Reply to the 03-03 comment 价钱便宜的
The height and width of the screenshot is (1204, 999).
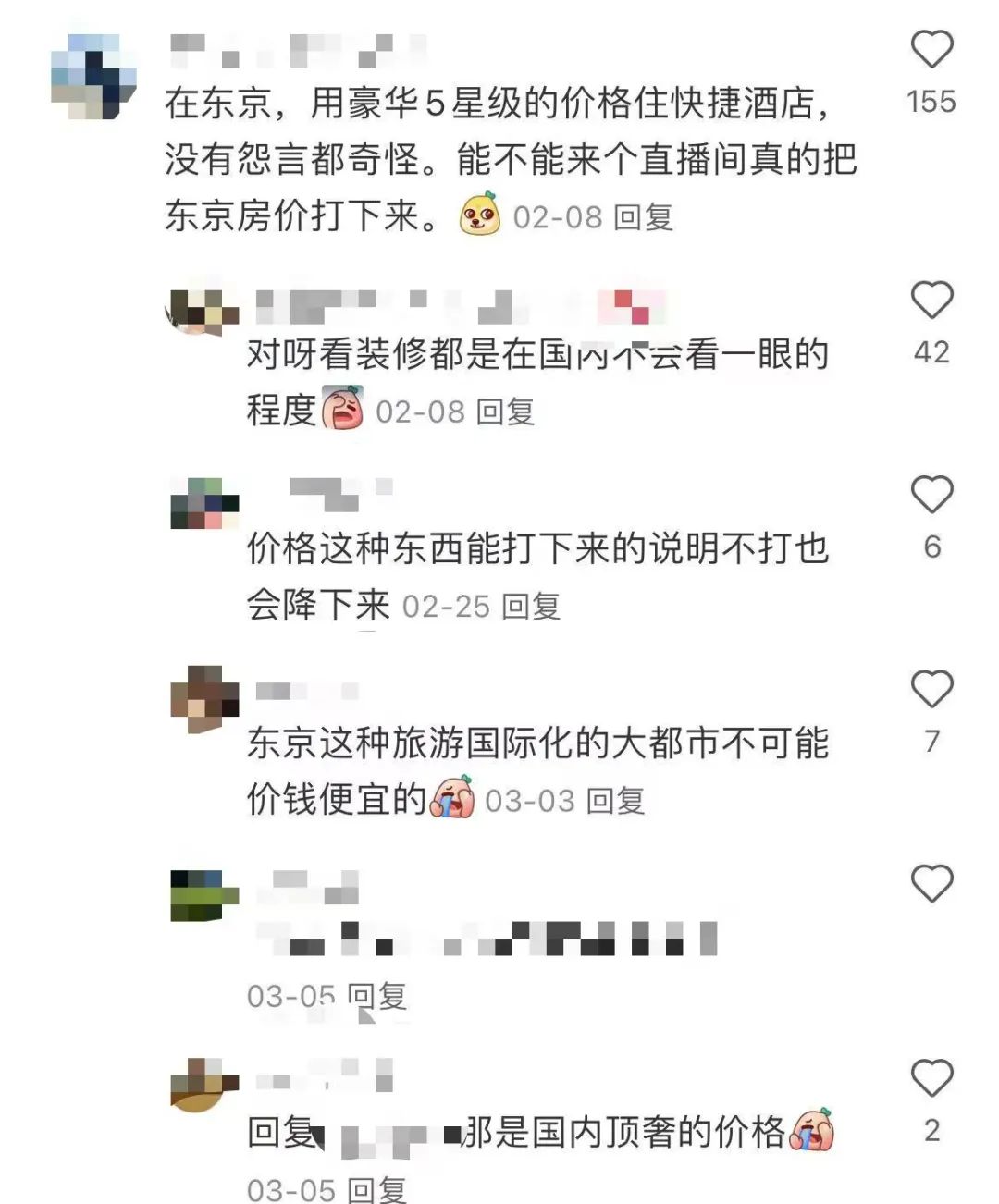point(615,801)
